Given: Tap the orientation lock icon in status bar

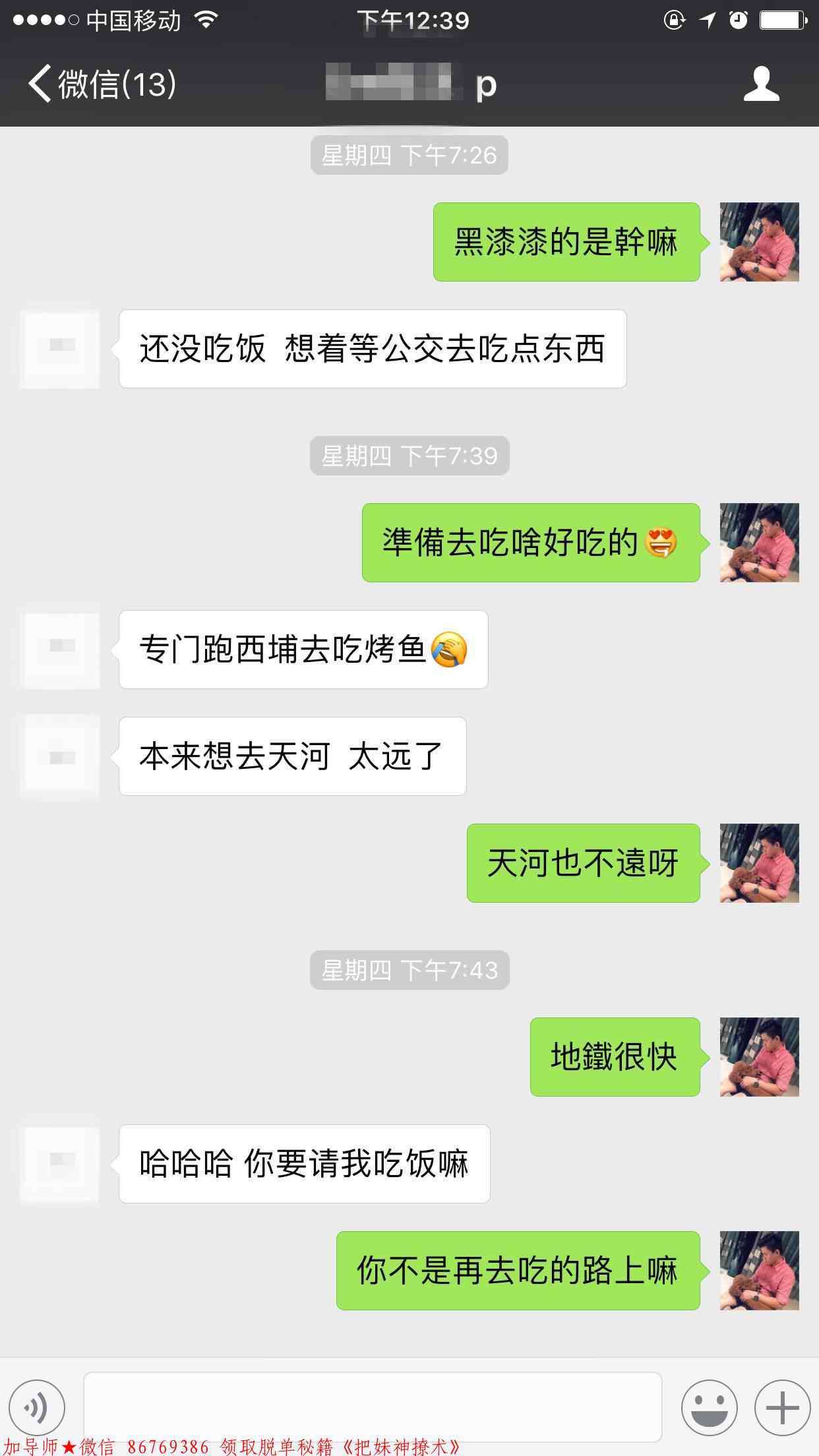Looking at the screenshot, I should (673, 20).
